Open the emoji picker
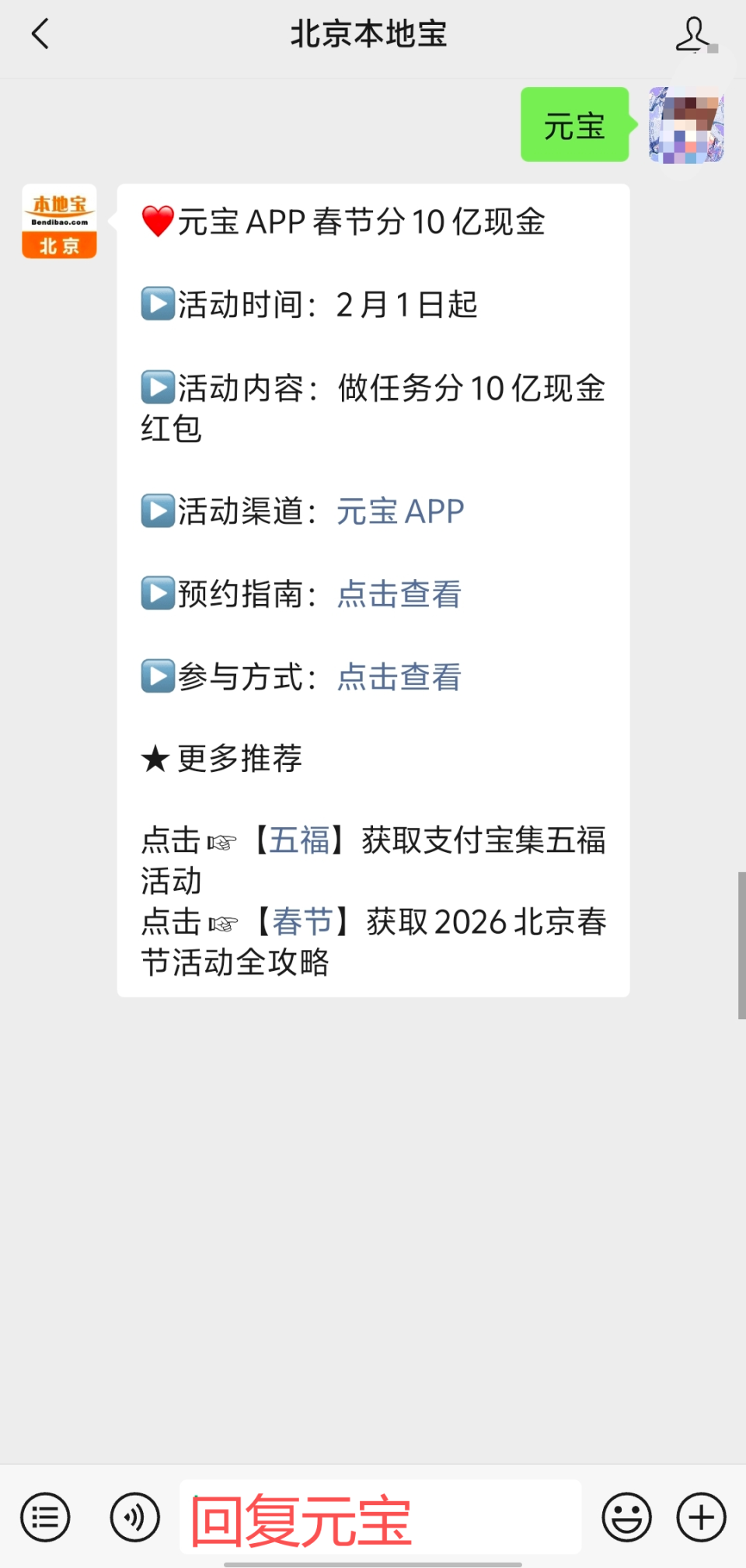Screen dimensions: 746x1568 point(626,1517)
